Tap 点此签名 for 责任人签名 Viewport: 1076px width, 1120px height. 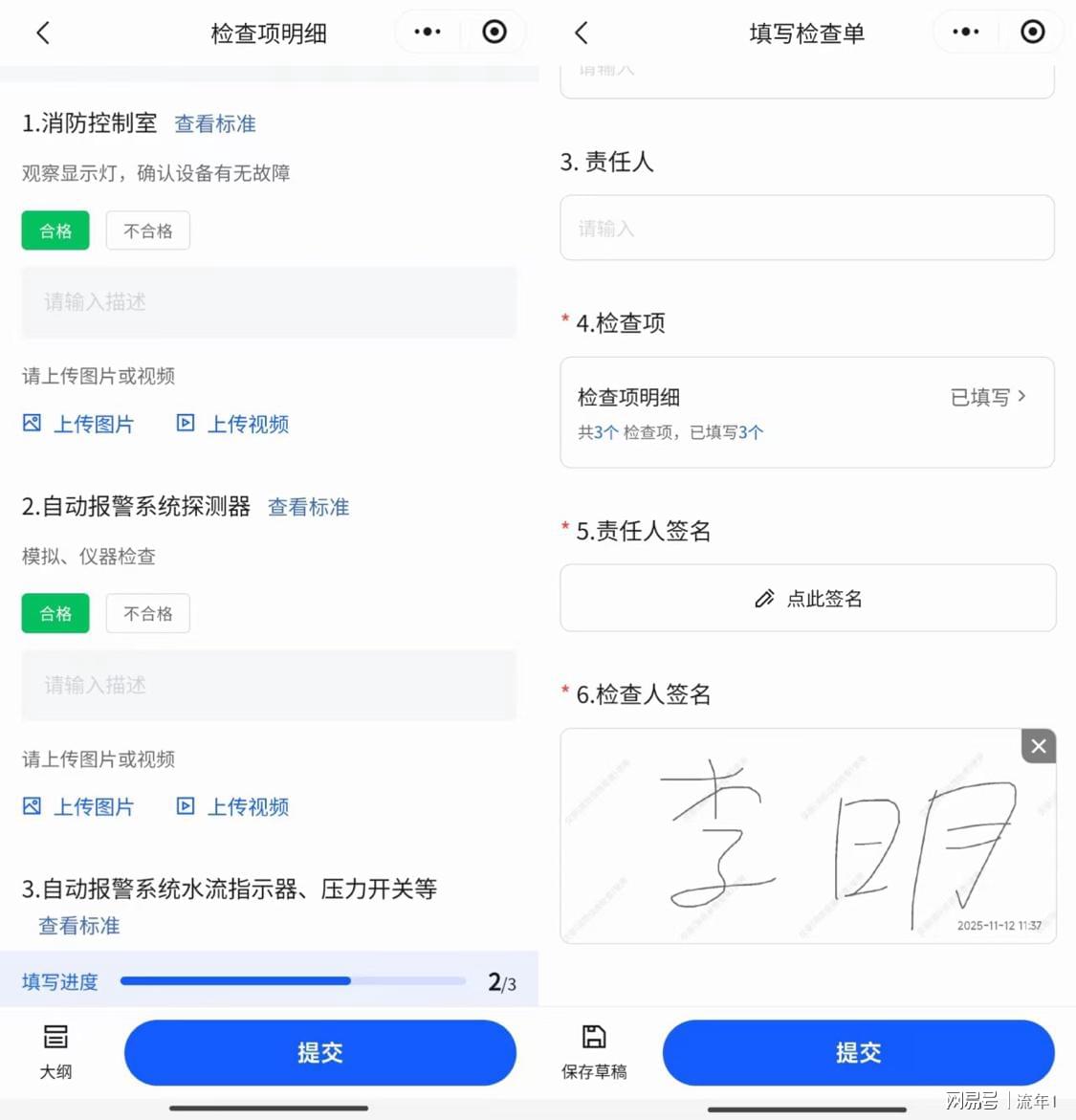click(807, 599)
